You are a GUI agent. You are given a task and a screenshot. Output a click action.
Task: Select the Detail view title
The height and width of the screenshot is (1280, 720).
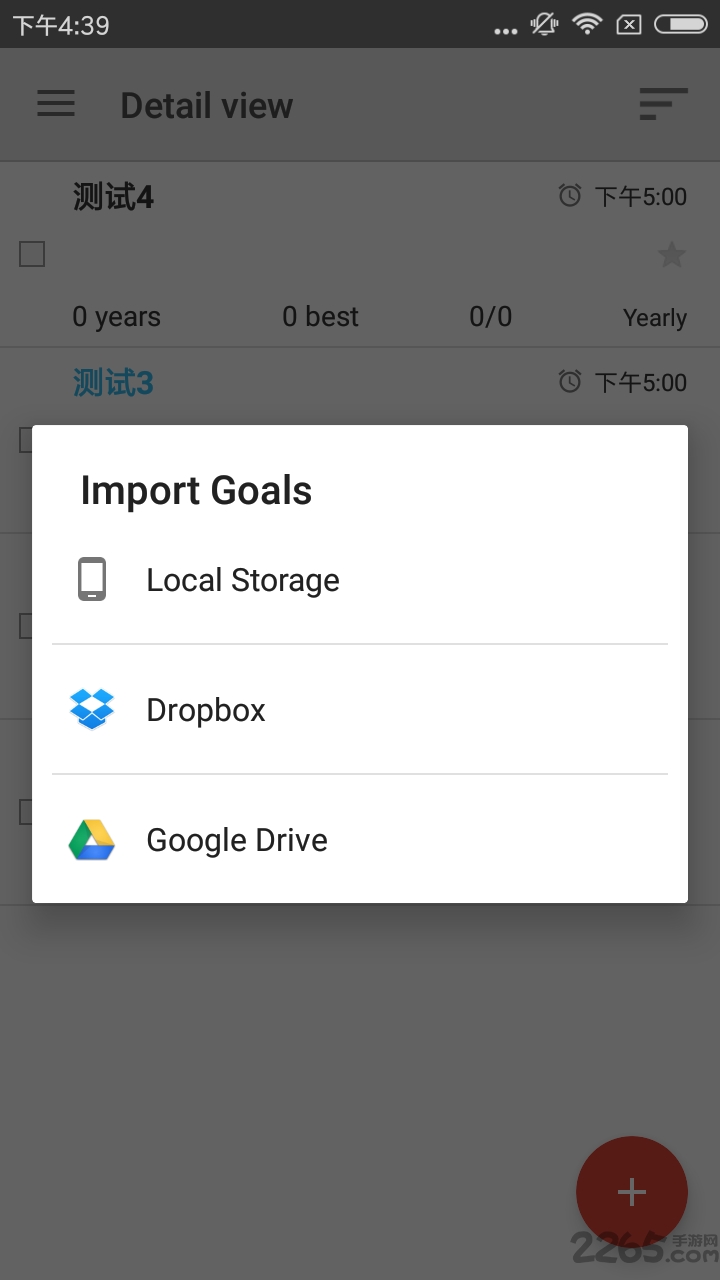click(x=206, y=104)
